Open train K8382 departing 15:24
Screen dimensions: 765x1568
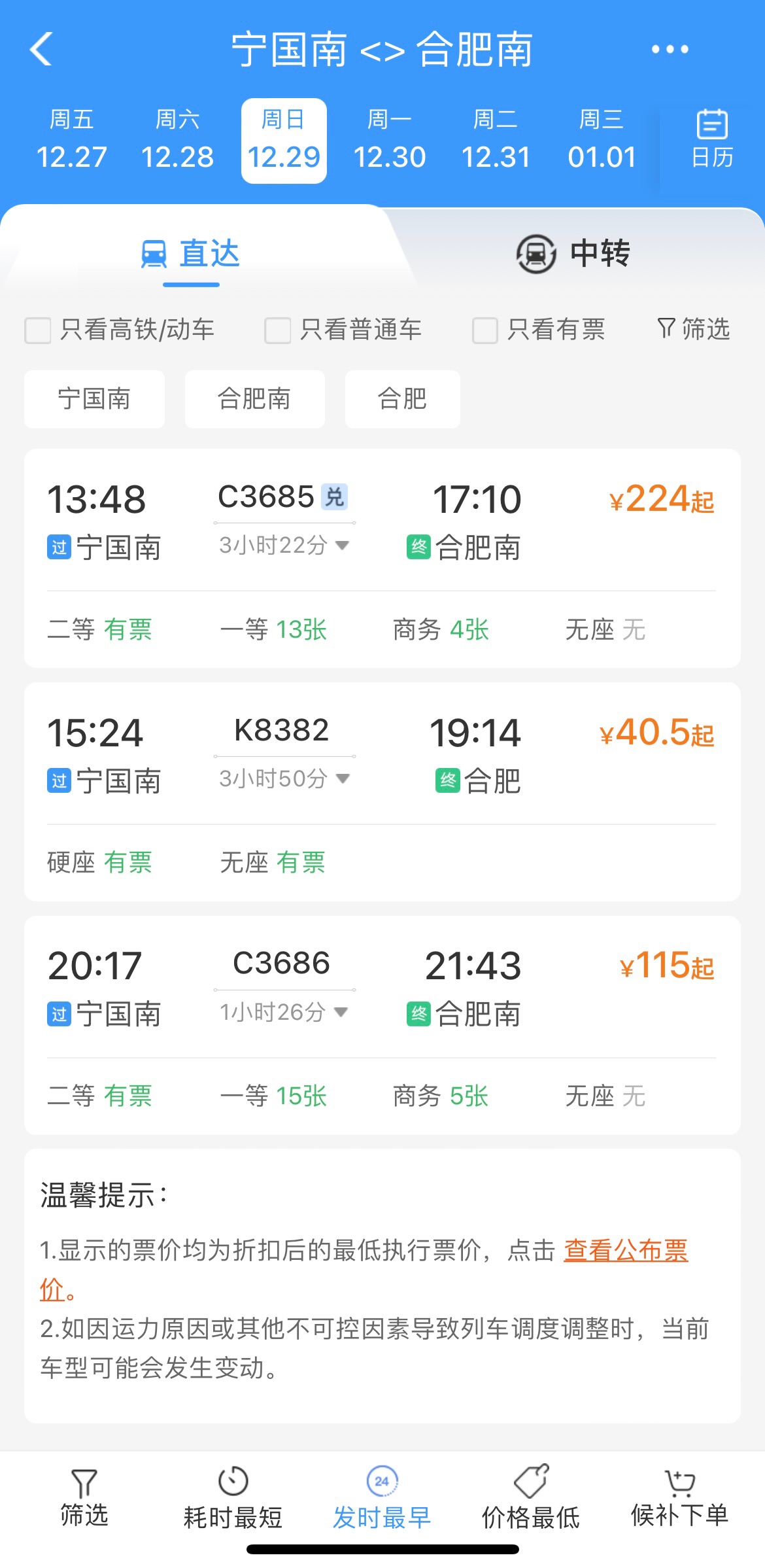[382, 792]
